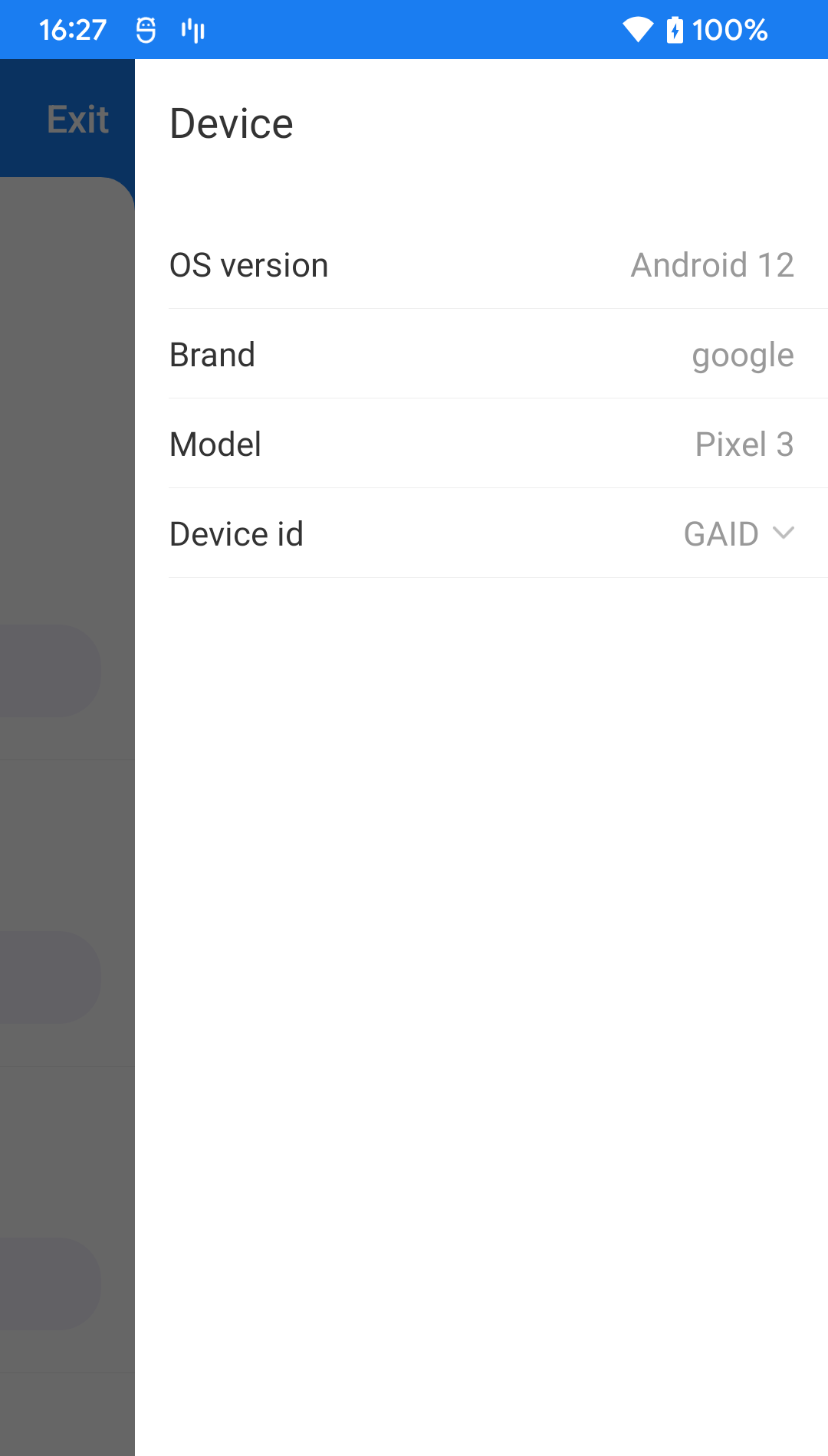Tap the Wi-Fi icon in the status bar
This screenshot has width=828, height=1456.
(639, 30)
